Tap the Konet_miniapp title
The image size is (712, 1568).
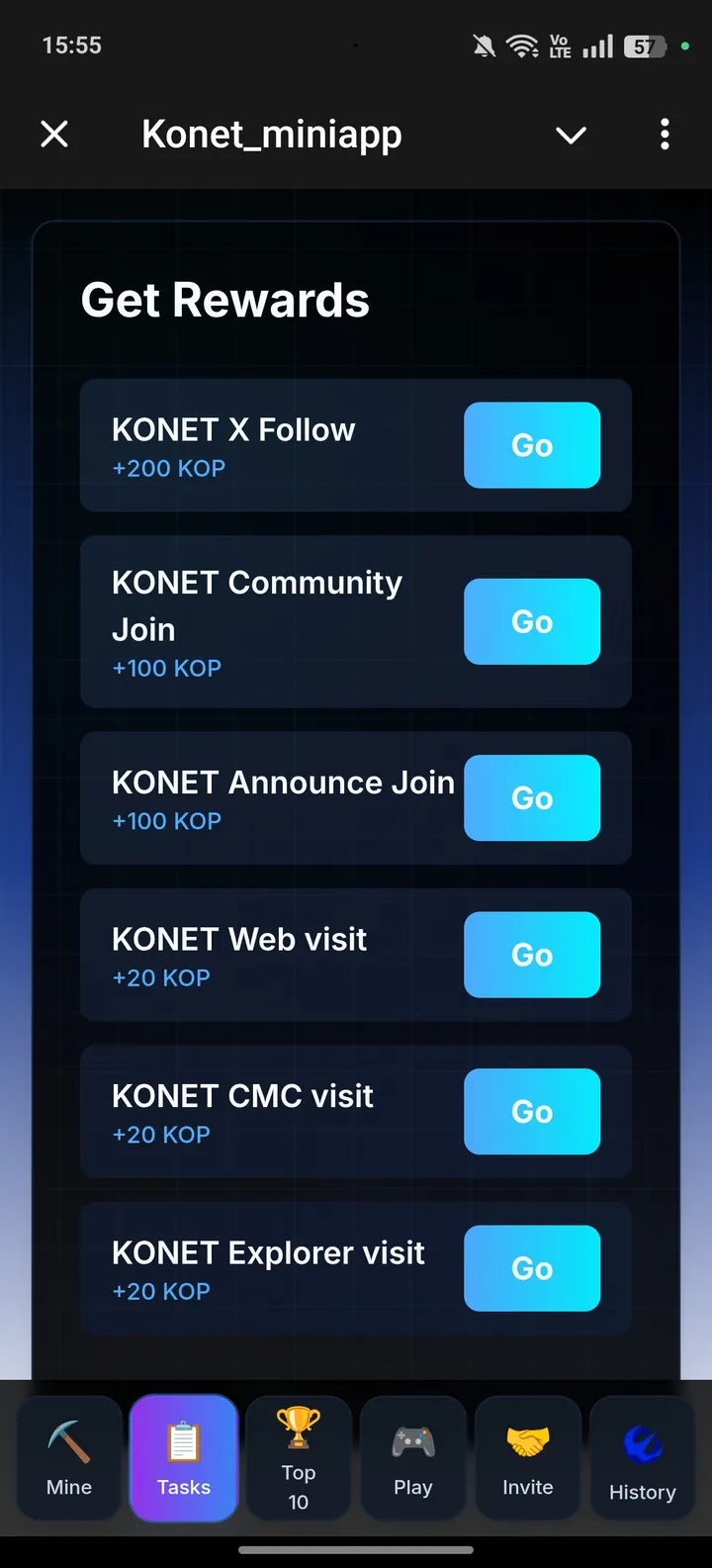tap(271, 134)
